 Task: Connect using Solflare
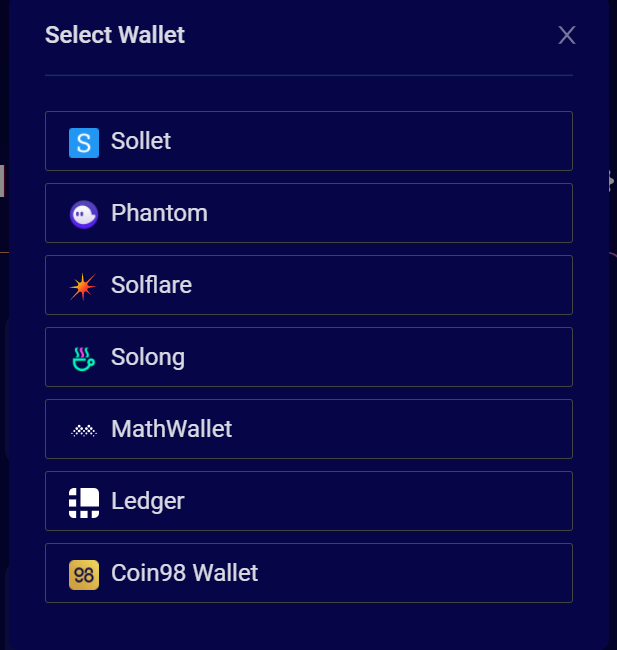308,285
